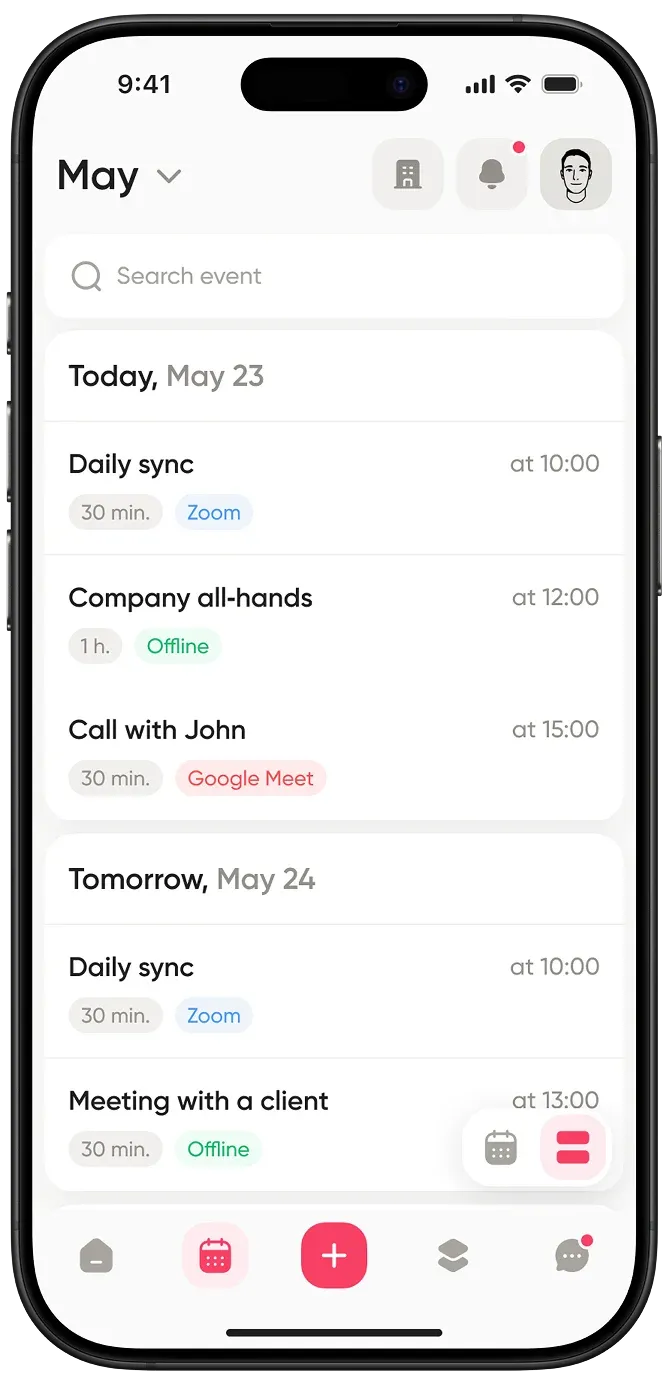Open the notifications bell
668x1383 pixels.
[491, 175]
